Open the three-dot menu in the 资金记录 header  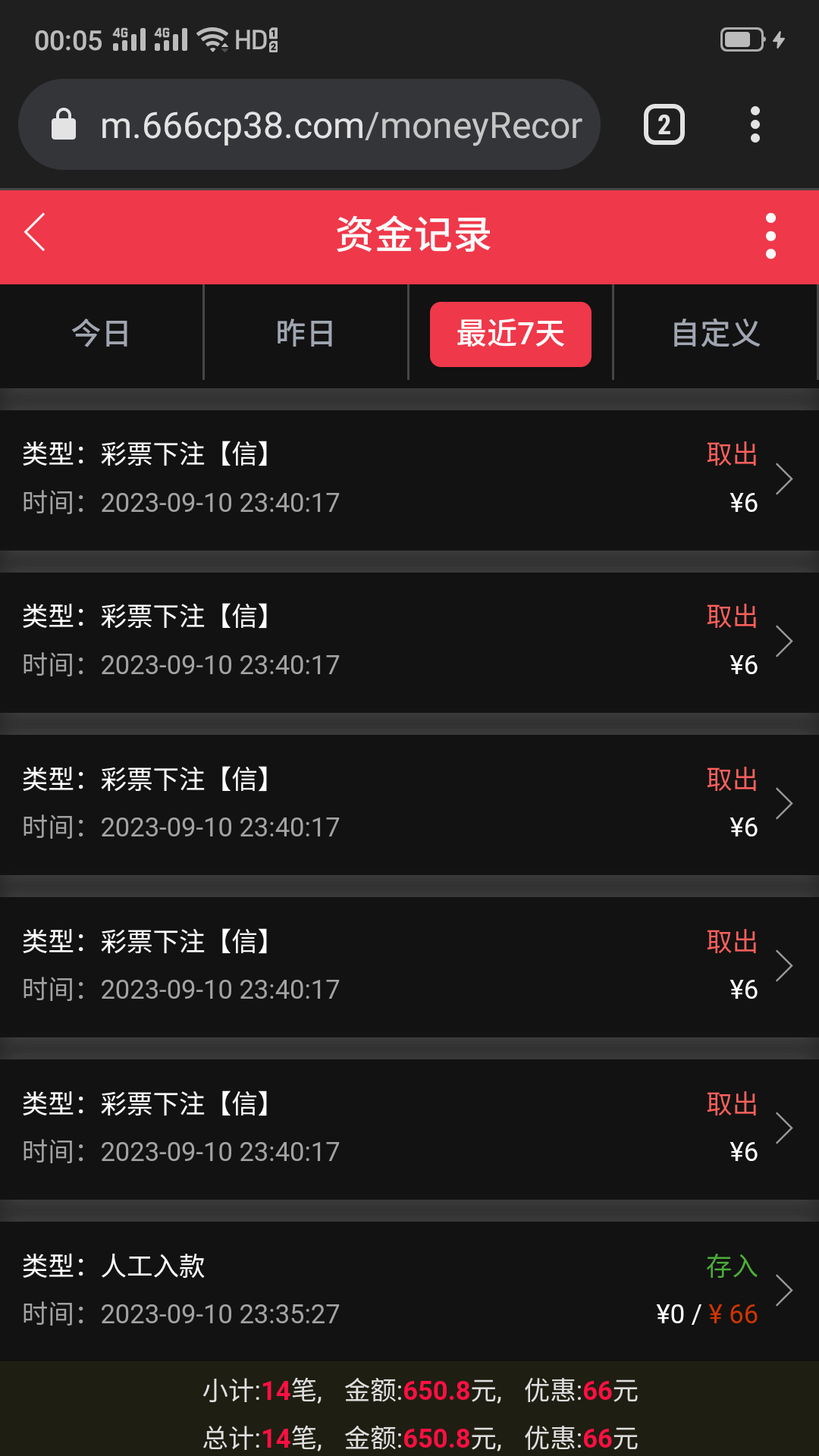pyautogui.click(x=770, y=236)
